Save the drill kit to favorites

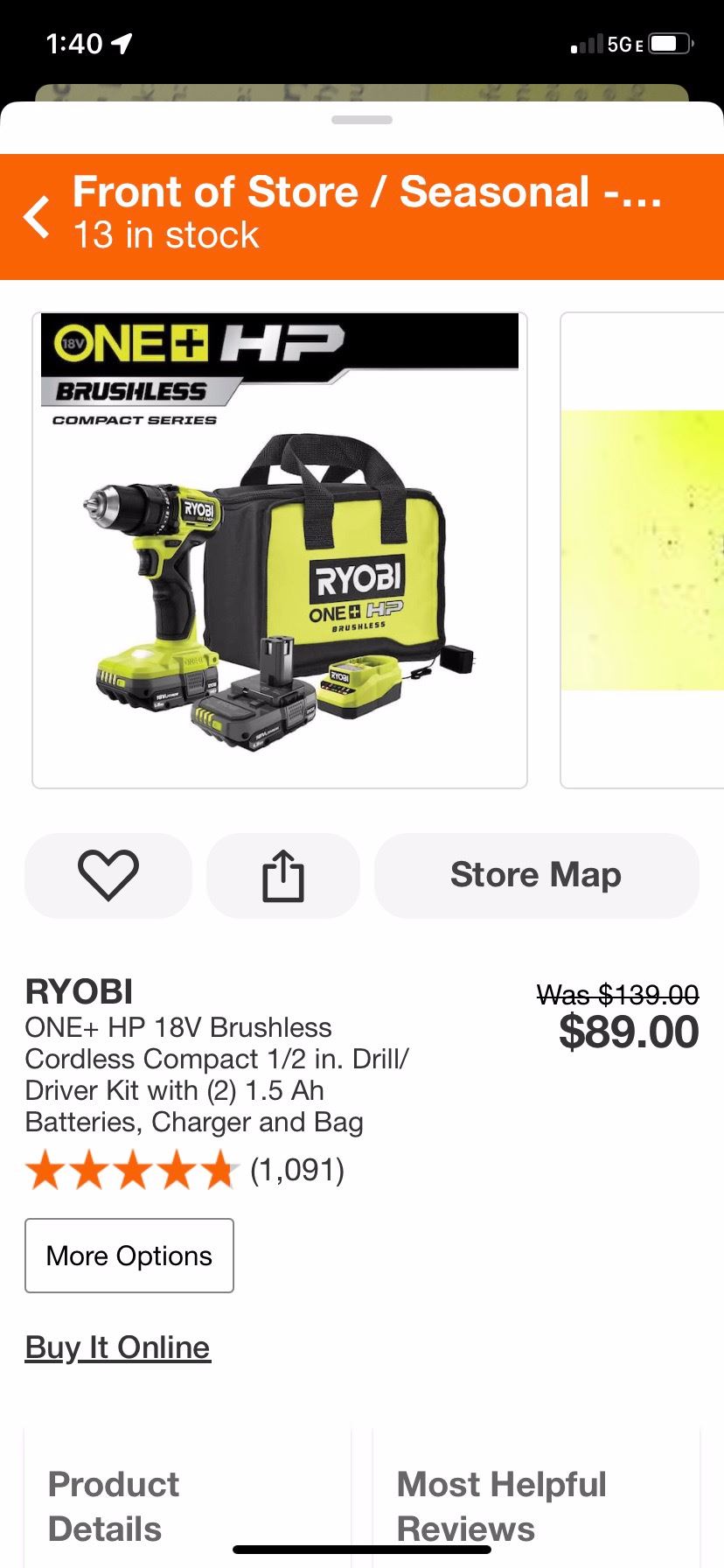click(108, 875)
